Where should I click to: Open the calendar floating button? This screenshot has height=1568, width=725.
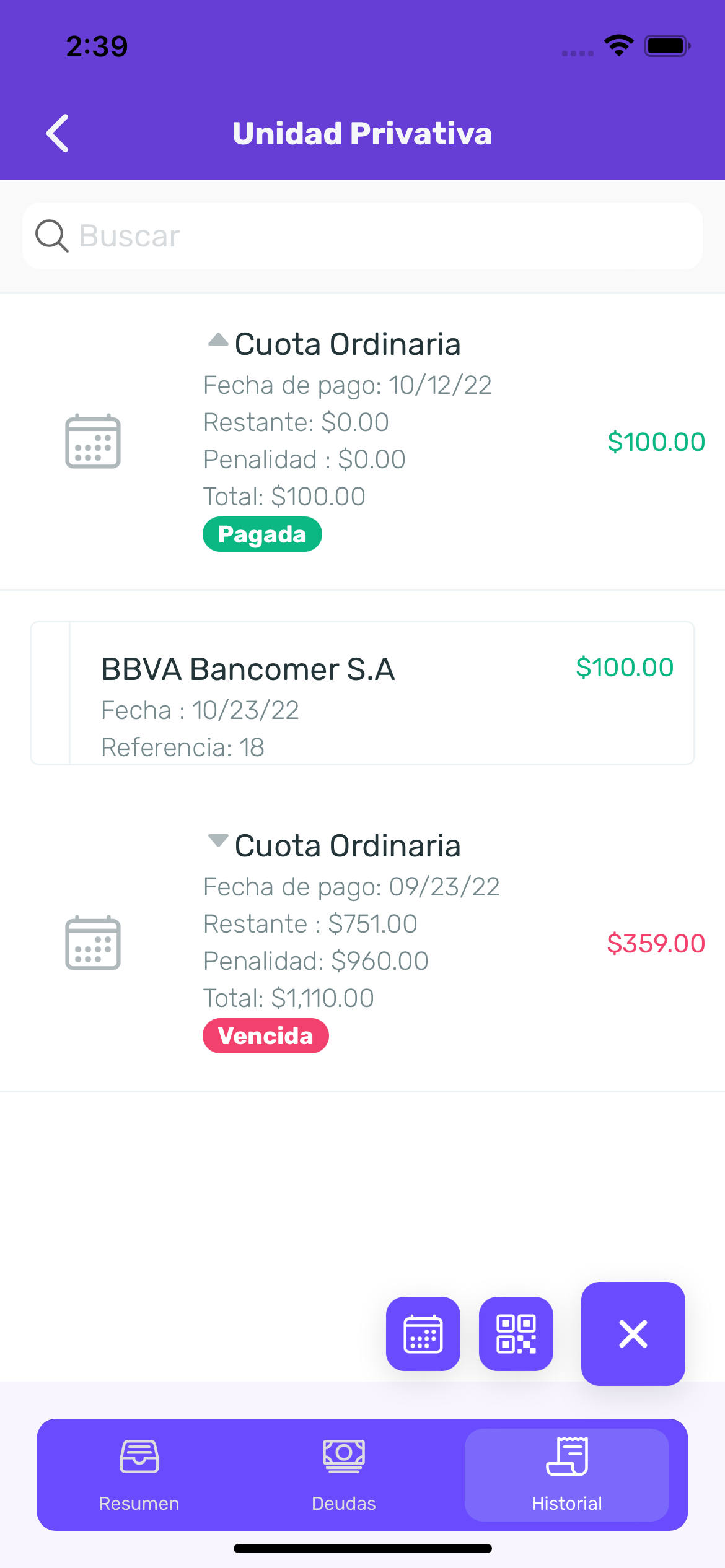(423, 1334)
